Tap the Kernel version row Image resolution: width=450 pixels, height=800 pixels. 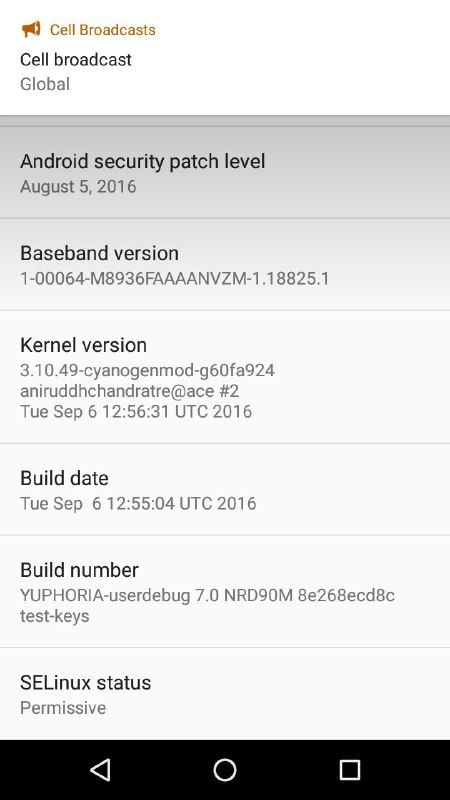[225, 377]
